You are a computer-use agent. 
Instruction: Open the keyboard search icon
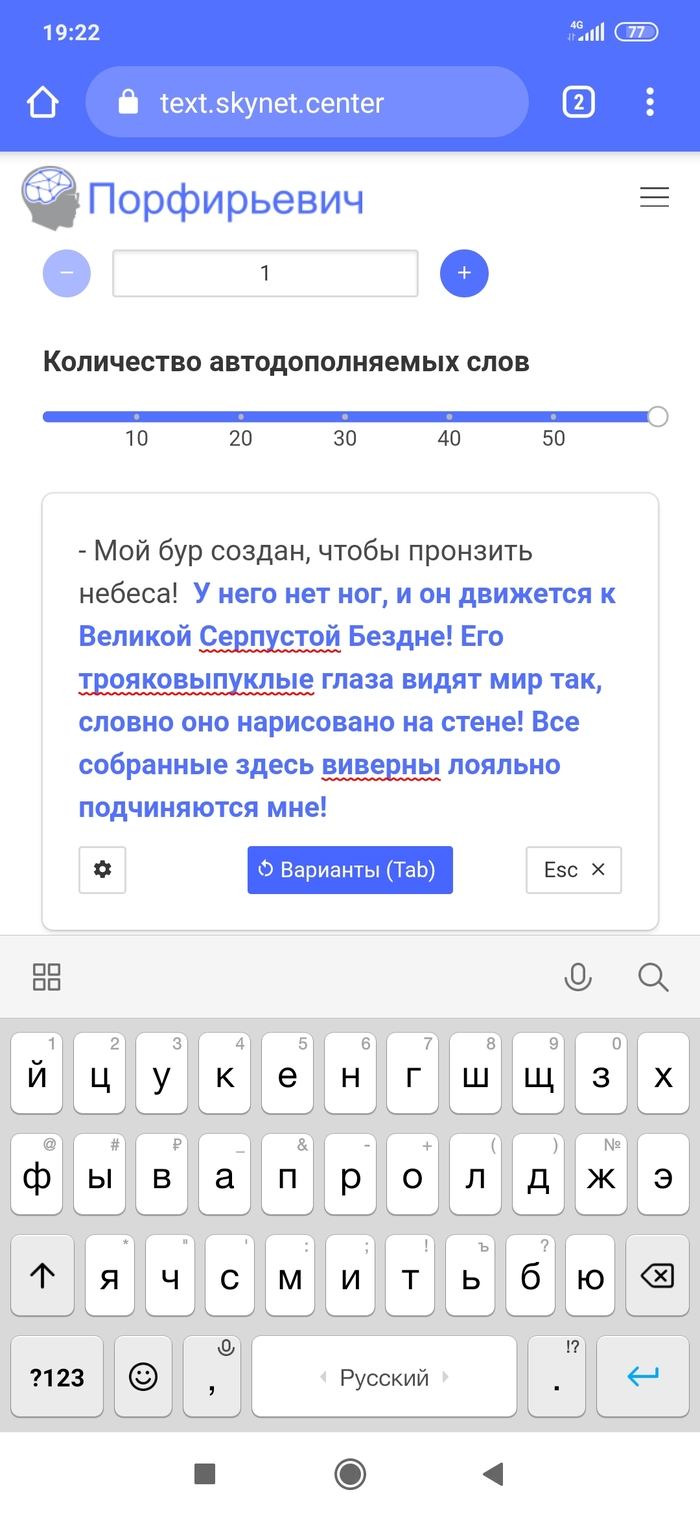(x=653, y=977)
